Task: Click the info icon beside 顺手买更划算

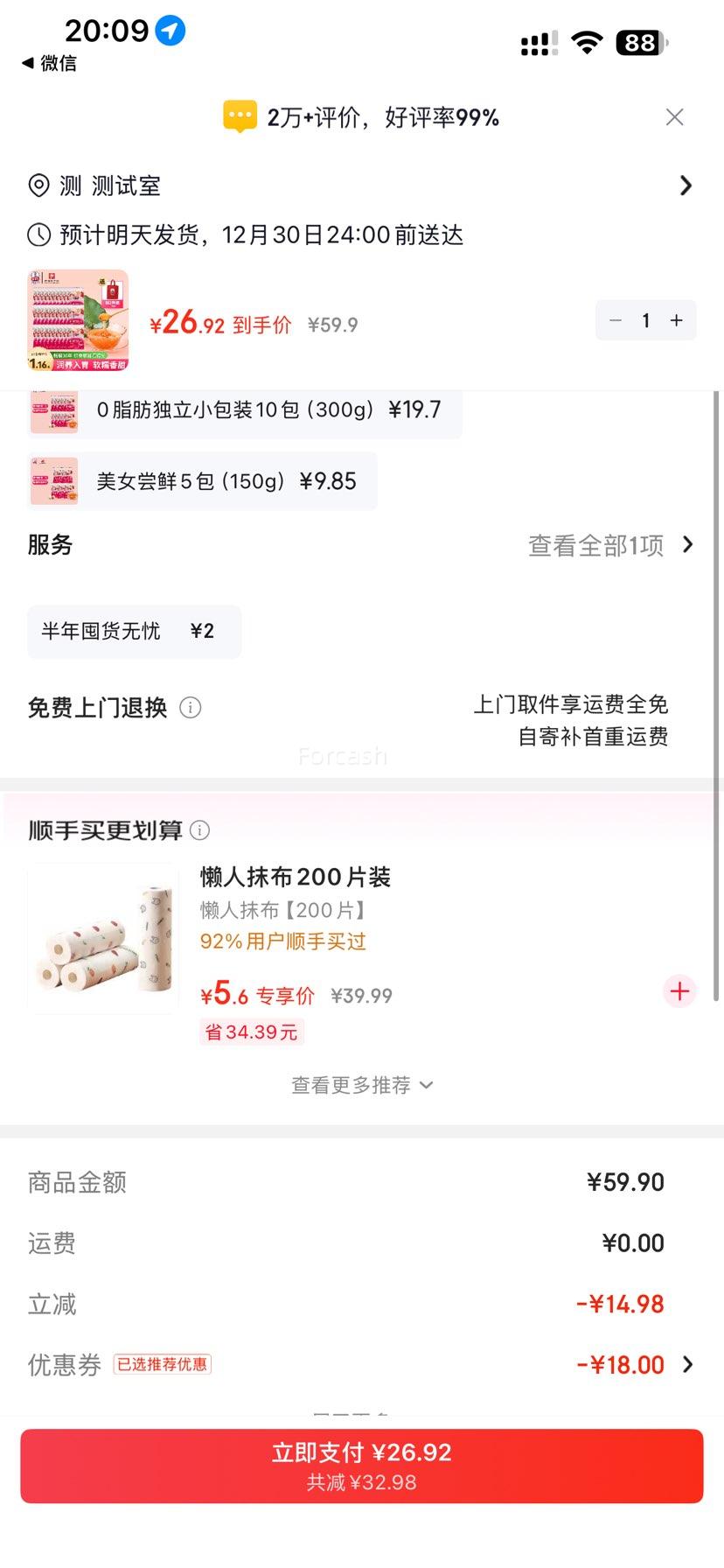Action: (201, 829)
